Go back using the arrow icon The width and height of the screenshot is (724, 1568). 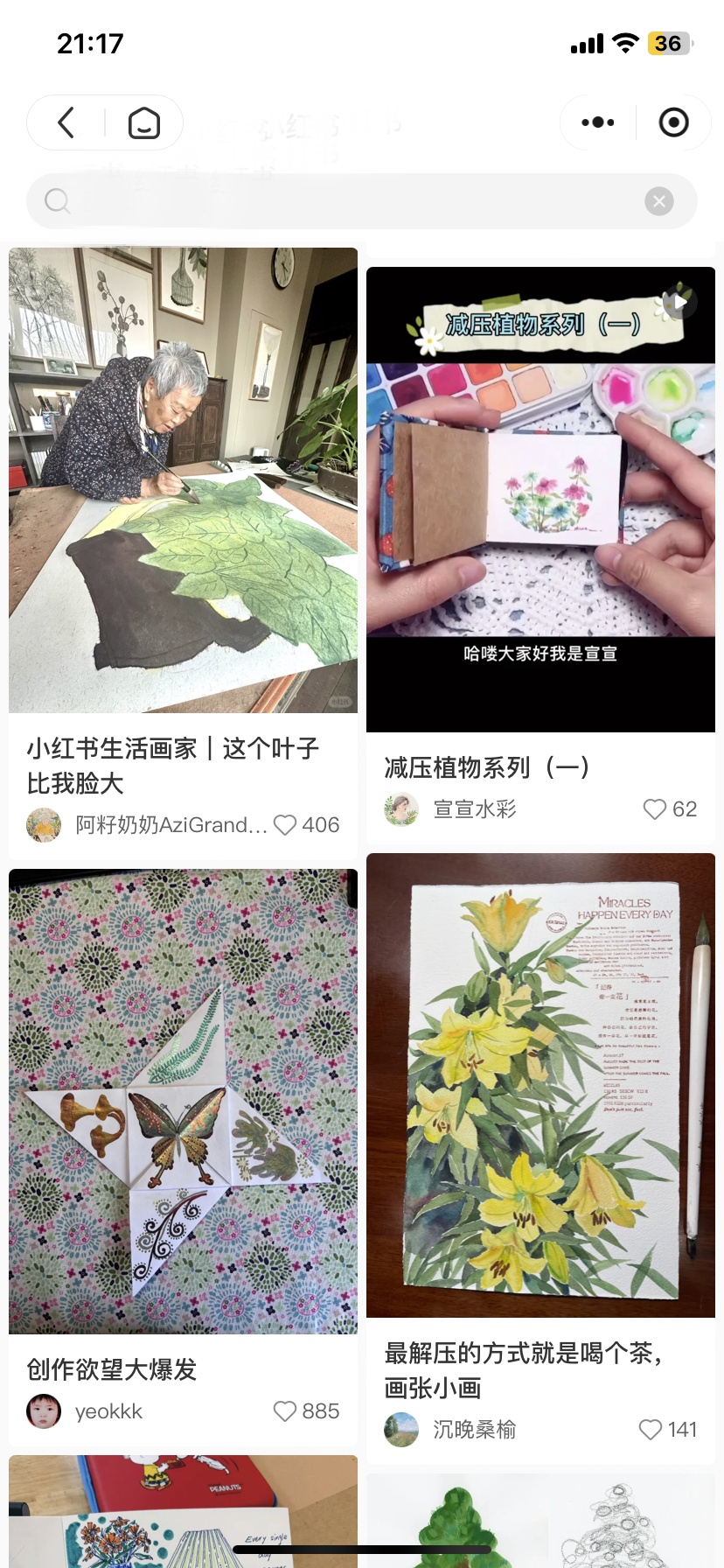click(66, 122)
